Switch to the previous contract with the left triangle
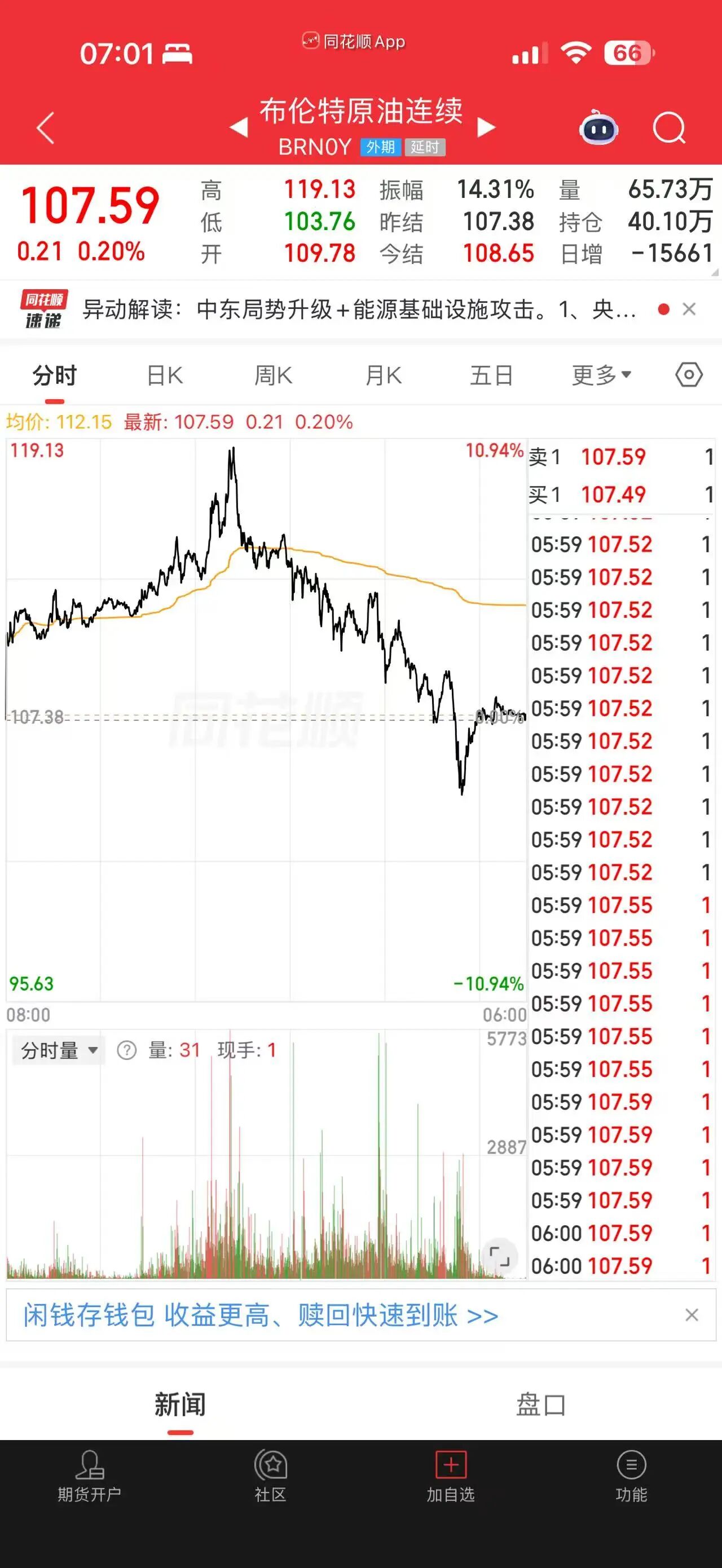 point(239,127)
